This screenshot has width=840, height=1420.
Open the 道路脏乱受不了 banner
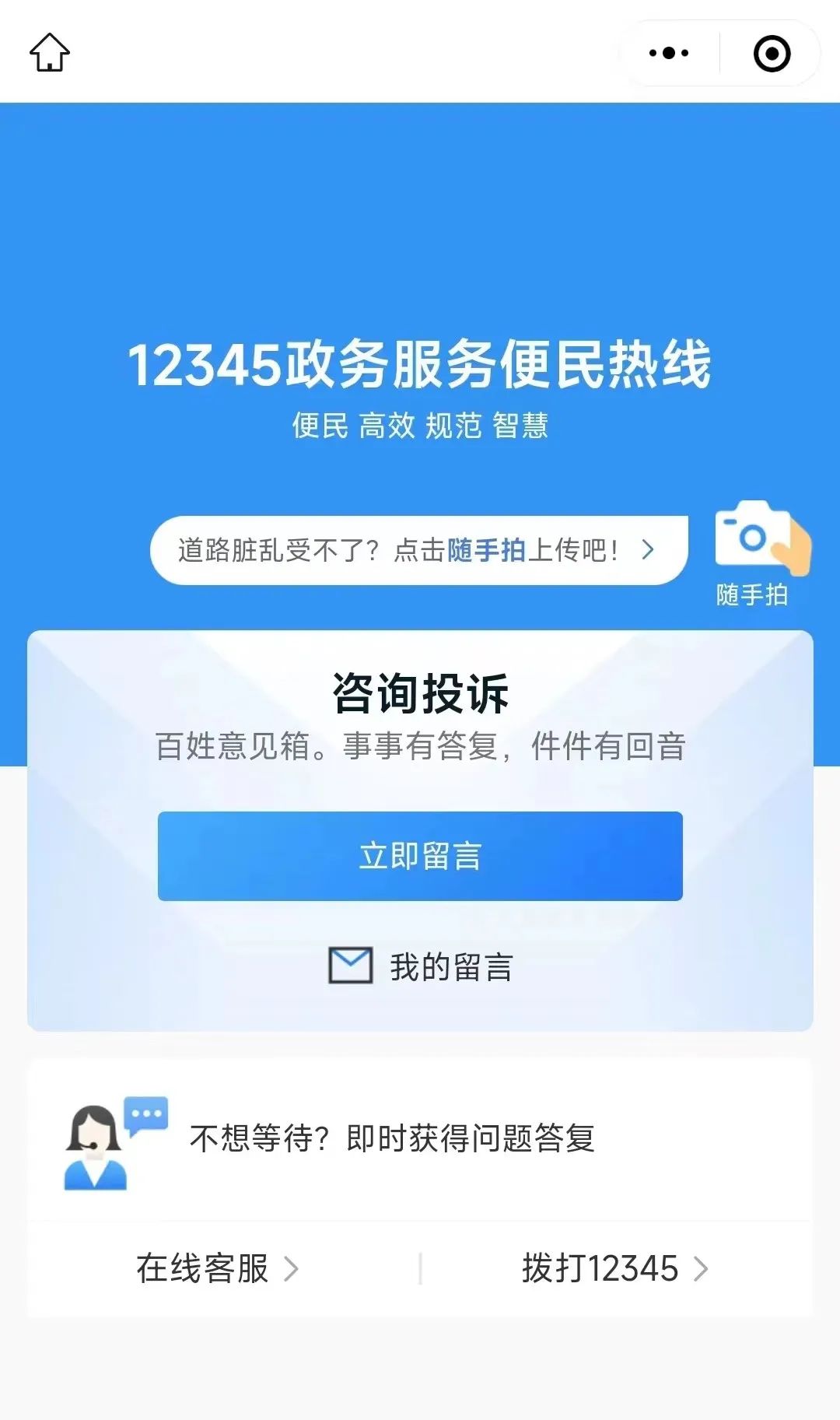(x=418, y=550)
